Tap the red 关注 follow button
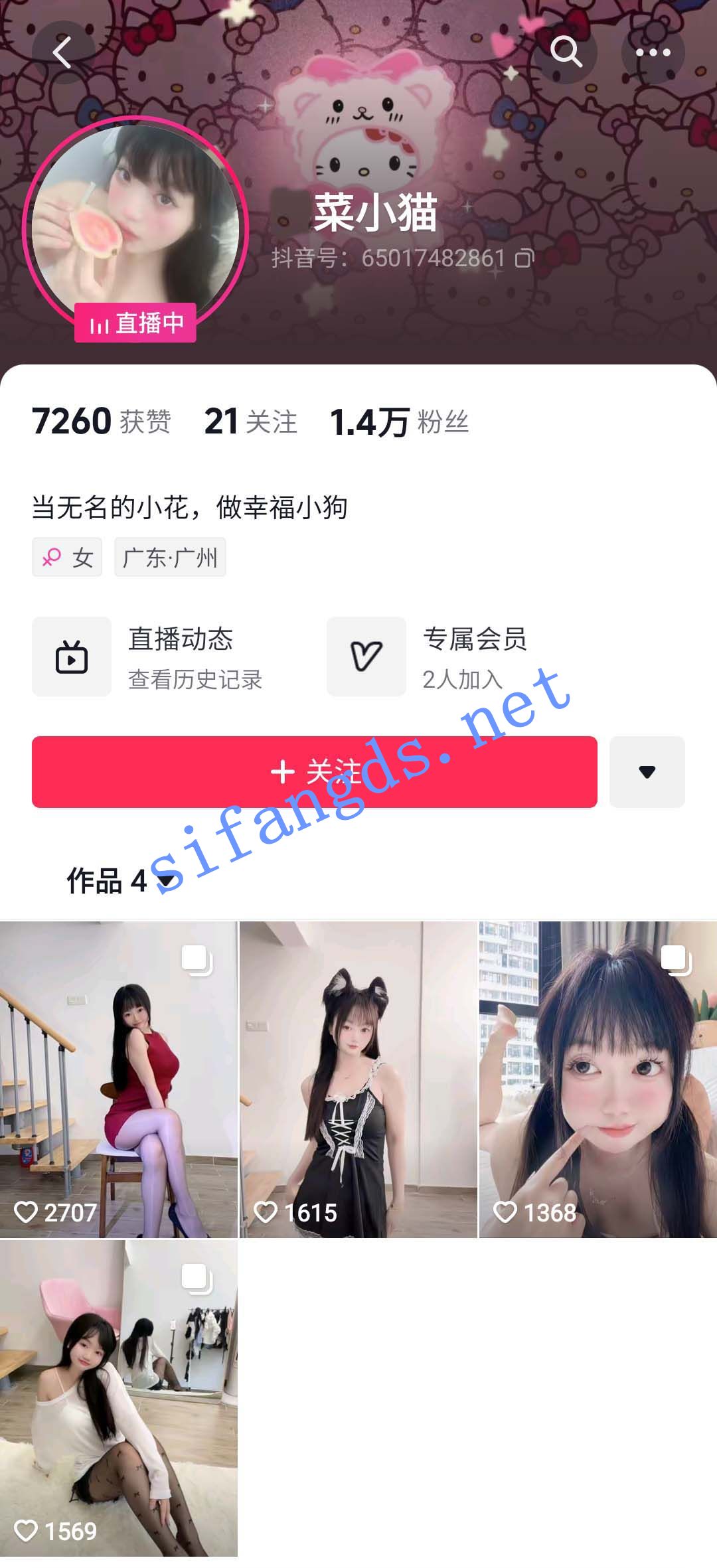Image resolution: width=717 pixels, height=1568 pixels. [315, 772]
